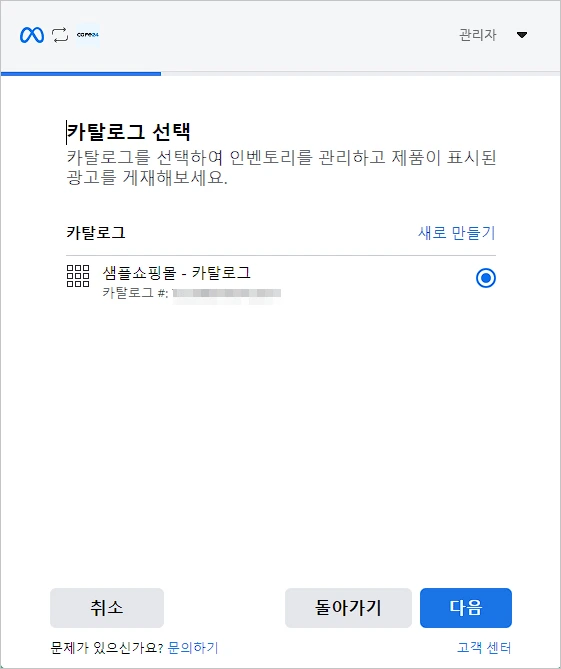561x669 pixels.
Task: Tap the 취소 button
Action: pyautogui.click(x=107, y=608)
